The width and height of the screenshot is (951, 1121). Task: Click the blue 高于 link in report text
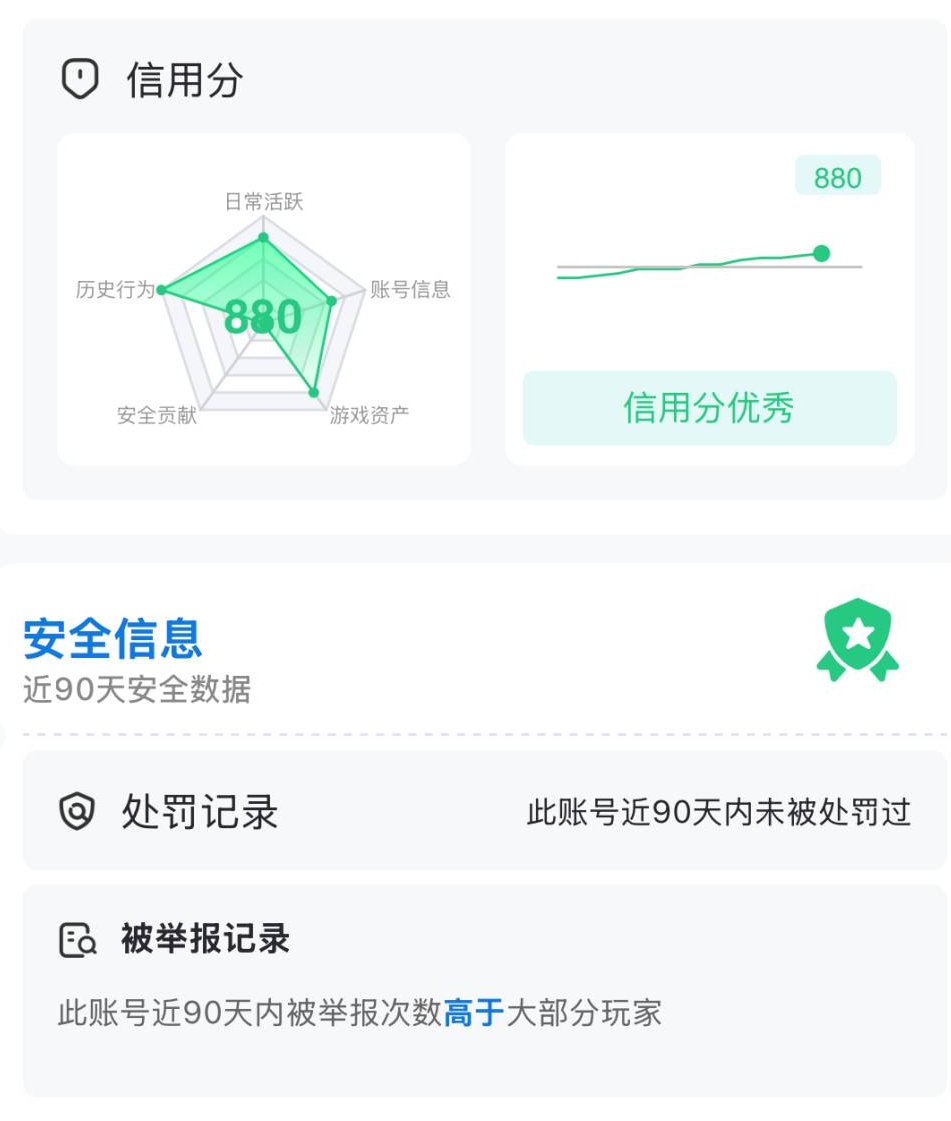(470, 1012)
